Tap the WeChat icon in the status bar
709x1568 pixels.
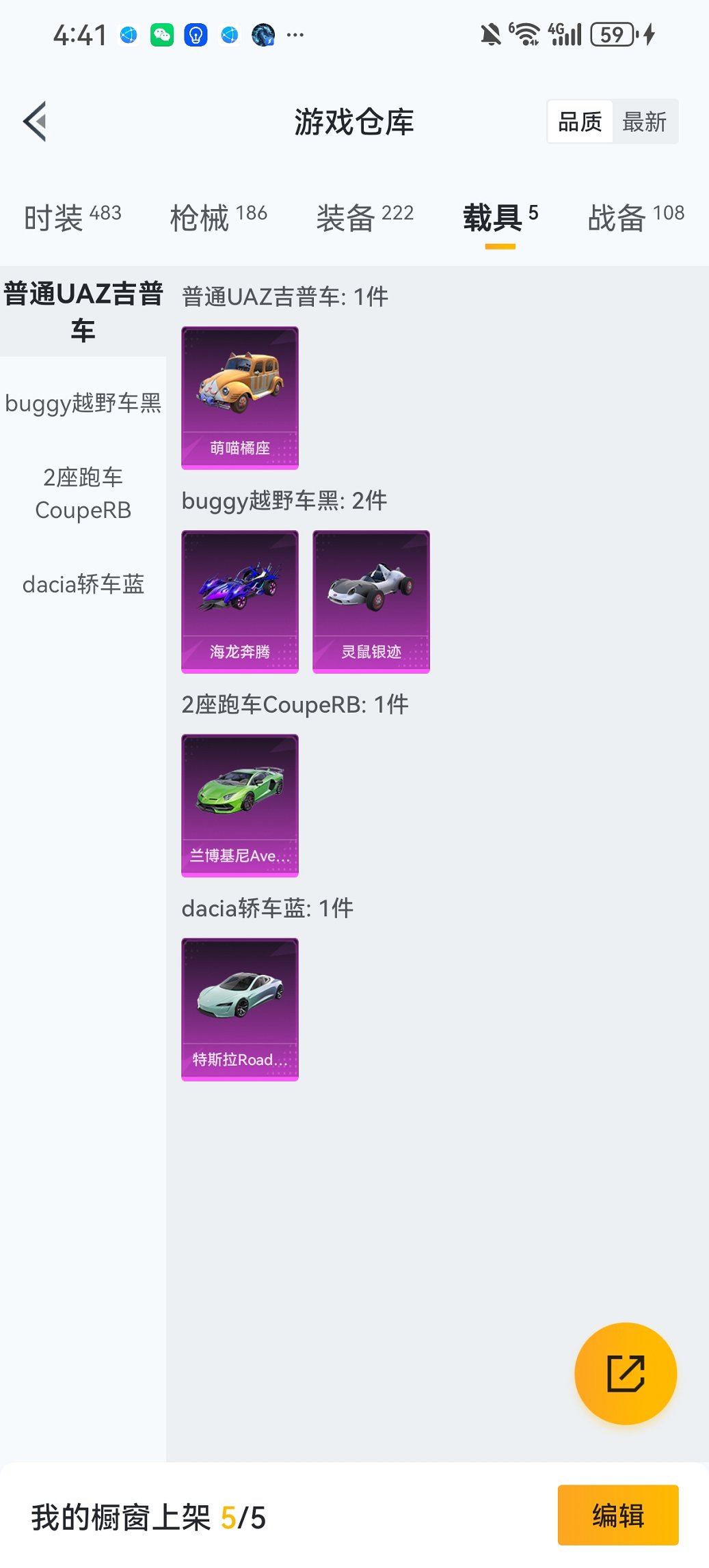tap(161, 33)
